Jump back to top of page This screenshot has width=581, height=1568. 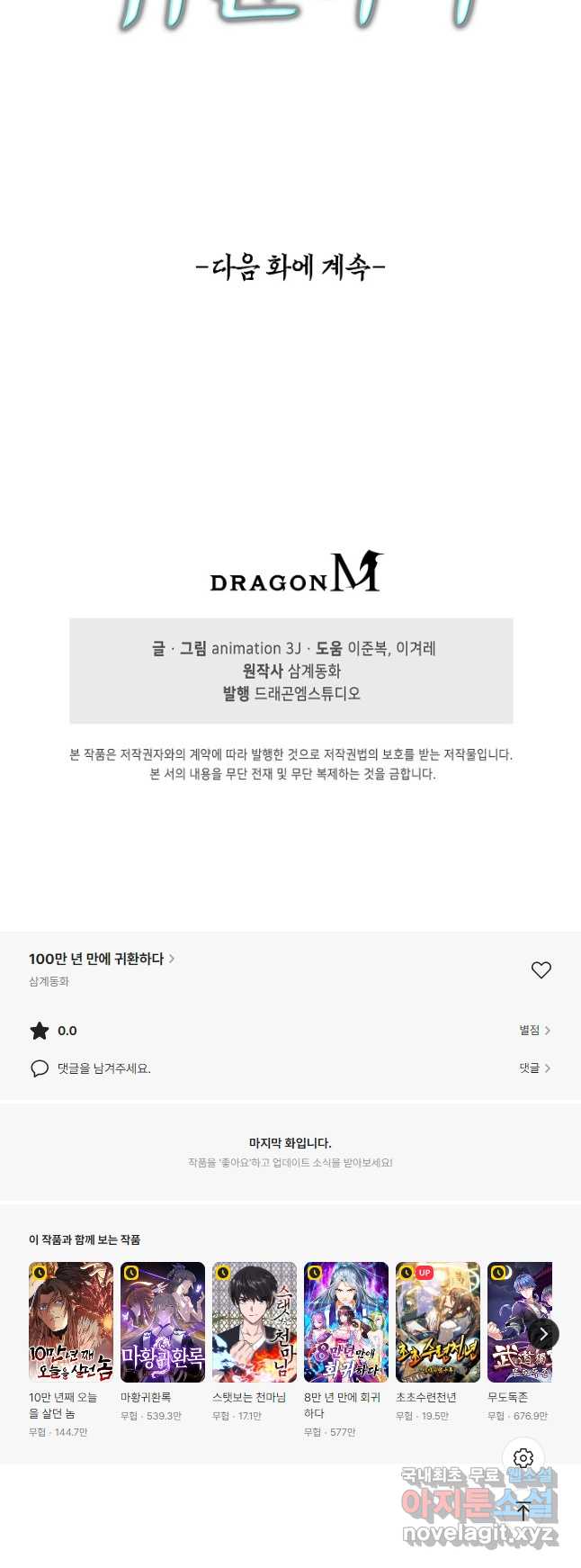[x=523, y=1512]
